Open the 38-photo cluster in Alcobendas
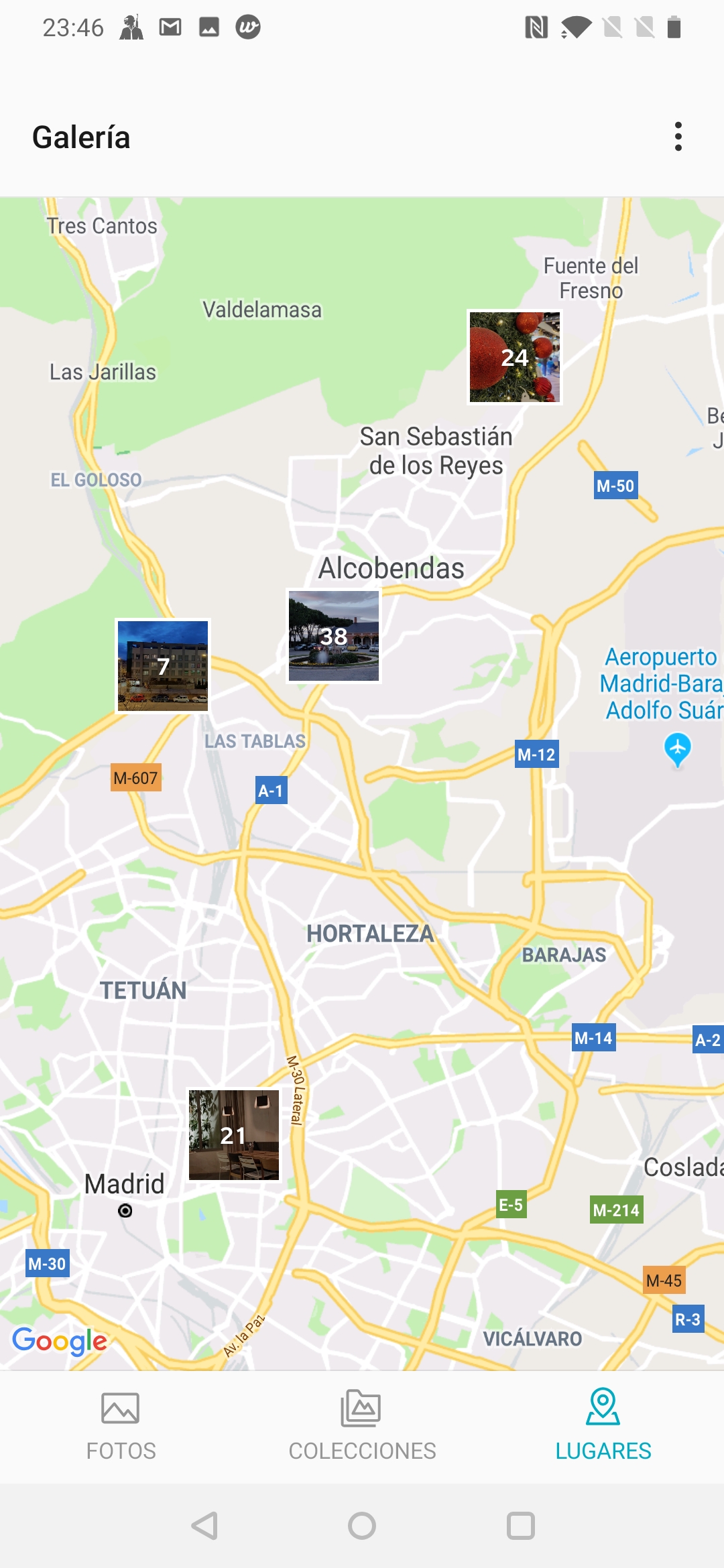 tap(334, 636)
